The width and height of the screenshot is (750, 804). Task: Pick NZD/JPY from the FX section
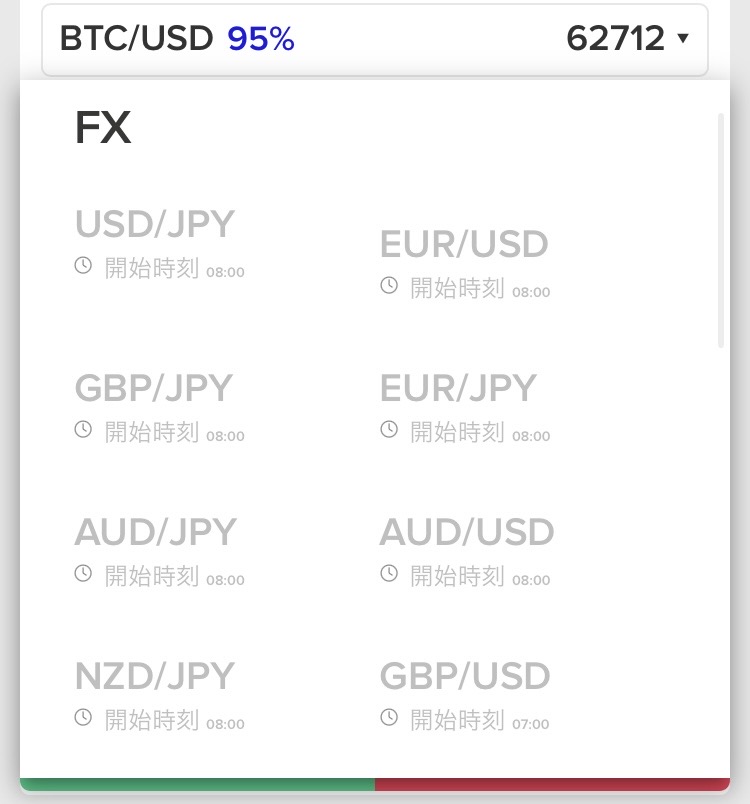point(159,696)
